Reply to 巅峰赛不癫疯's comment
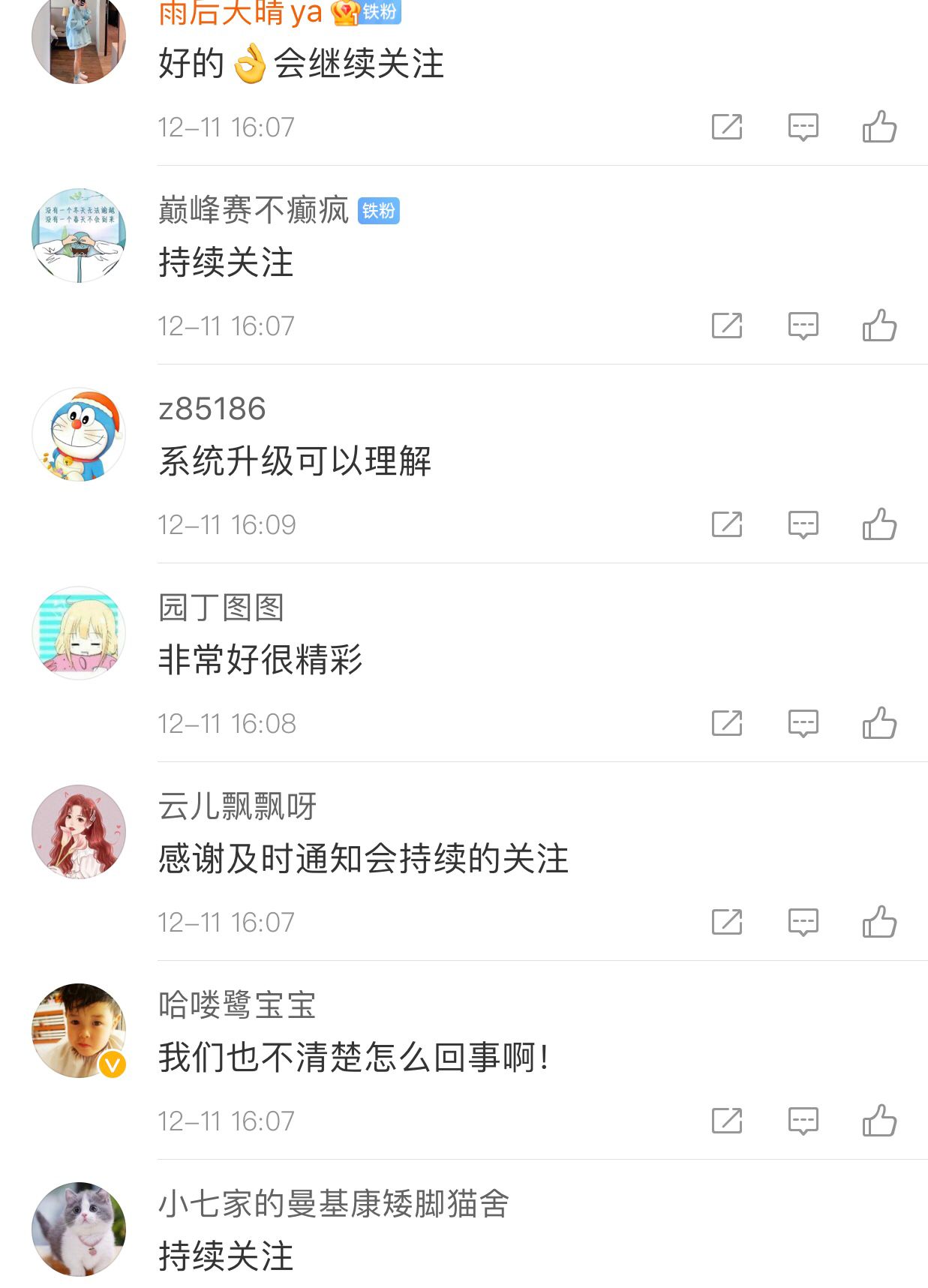The height and width of the screenshot is (1288, 928). tap(803, 326)
